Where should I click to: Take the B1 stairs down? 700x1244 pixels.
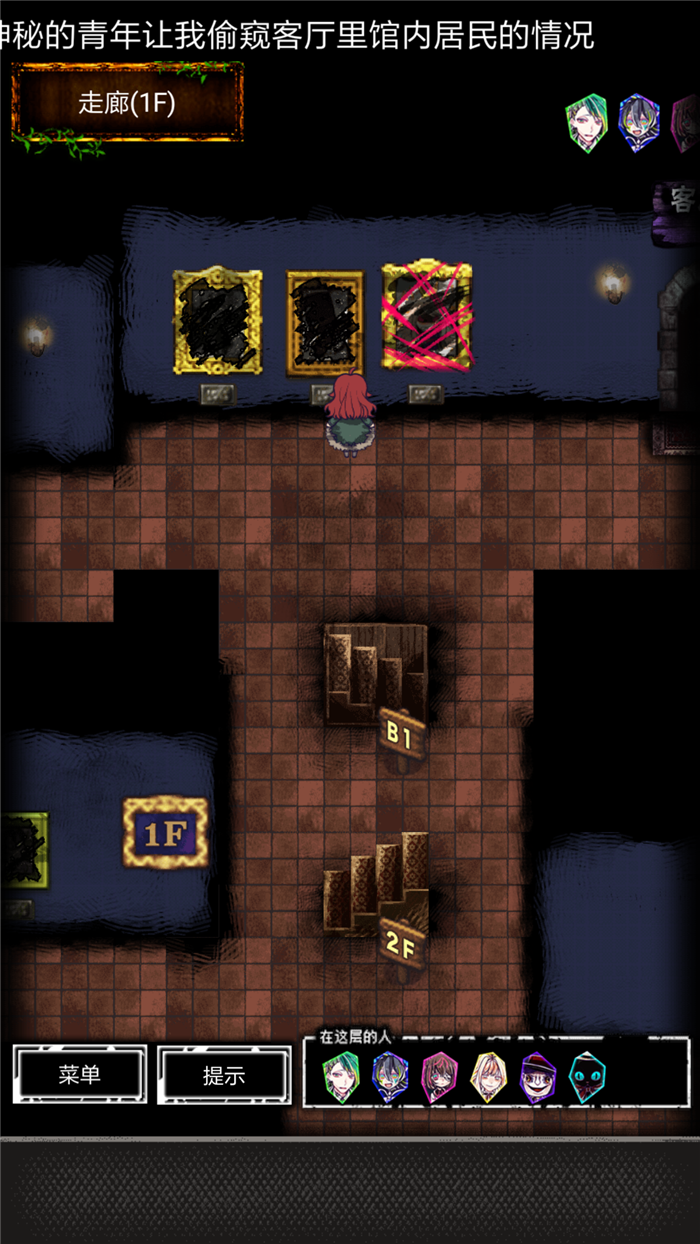click(x=376, y=677)
